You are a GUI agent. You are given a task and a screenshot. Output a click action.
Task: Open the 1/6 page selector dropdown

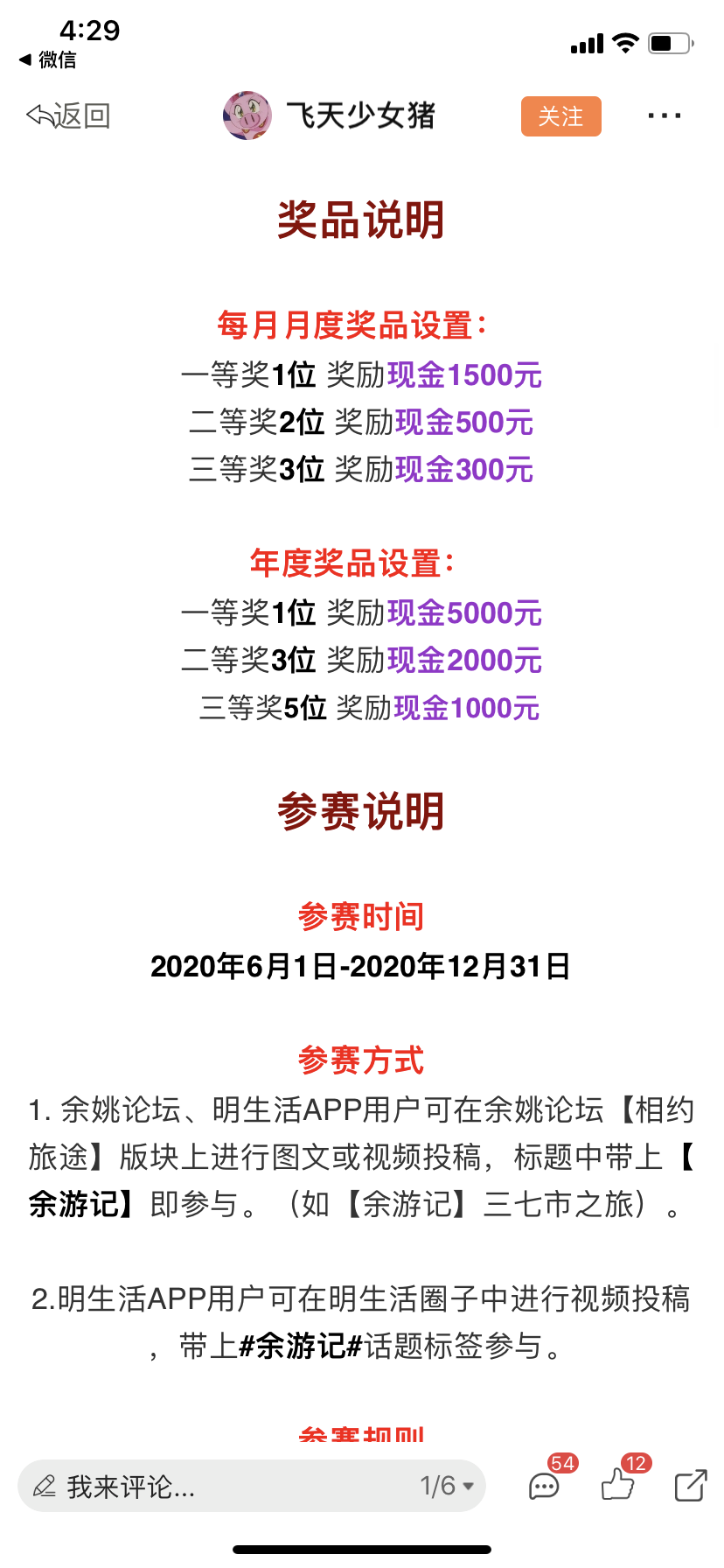447,1486
